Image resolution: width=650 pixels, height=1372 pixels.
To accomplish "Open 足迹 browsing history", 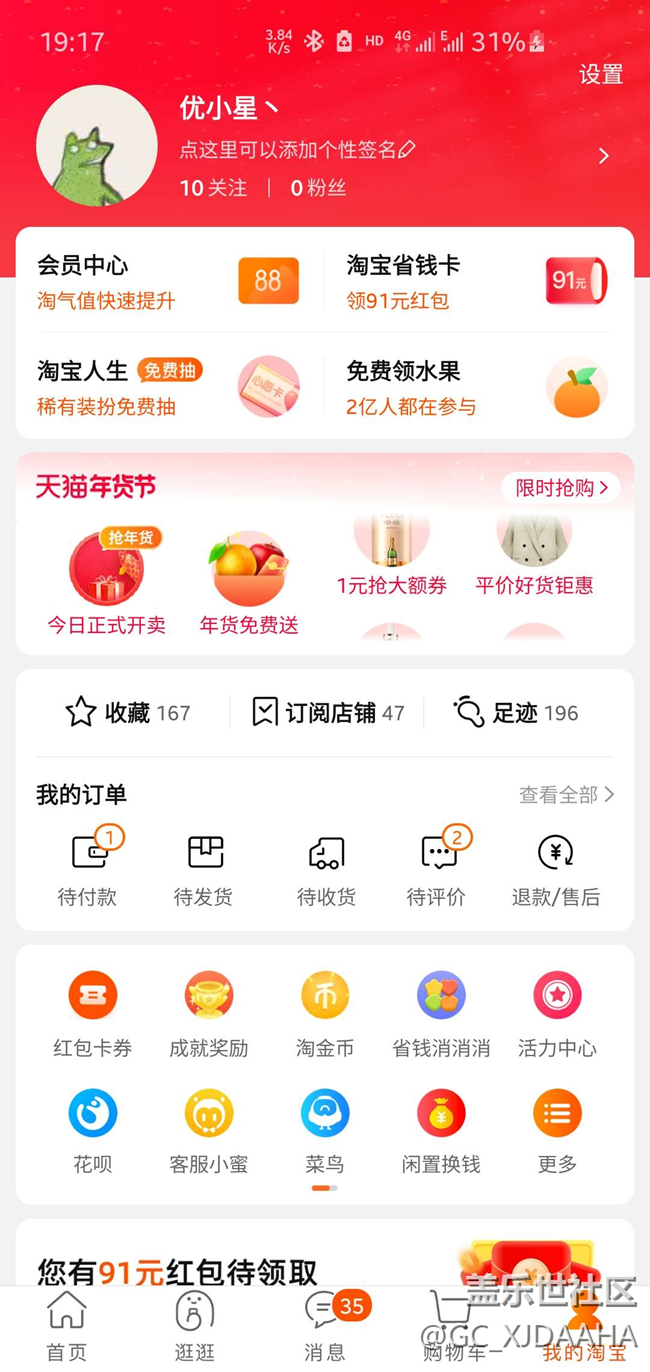I will pyautogui.click(x=516, y=713).
